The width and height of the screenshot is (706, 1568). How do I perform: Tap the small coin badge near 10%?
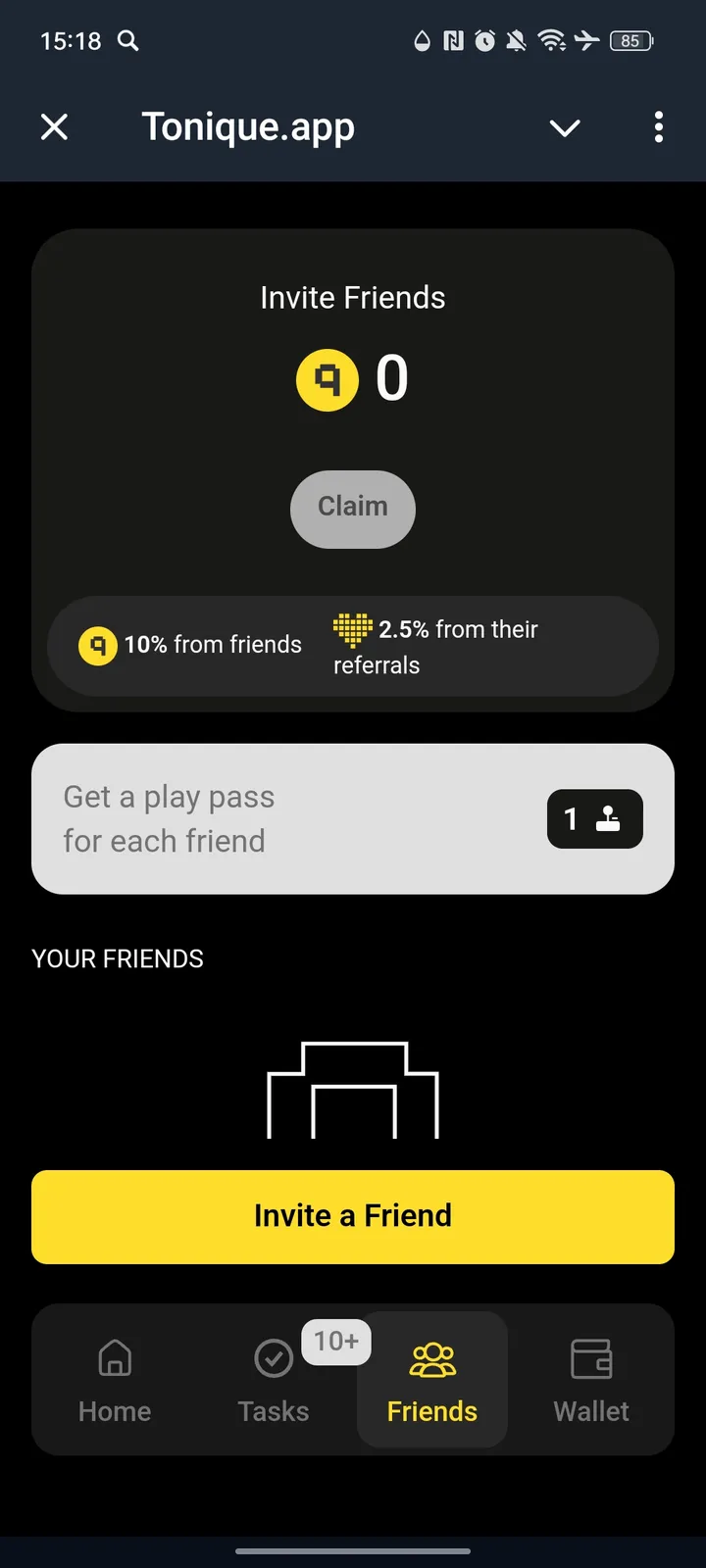point(96,645)
